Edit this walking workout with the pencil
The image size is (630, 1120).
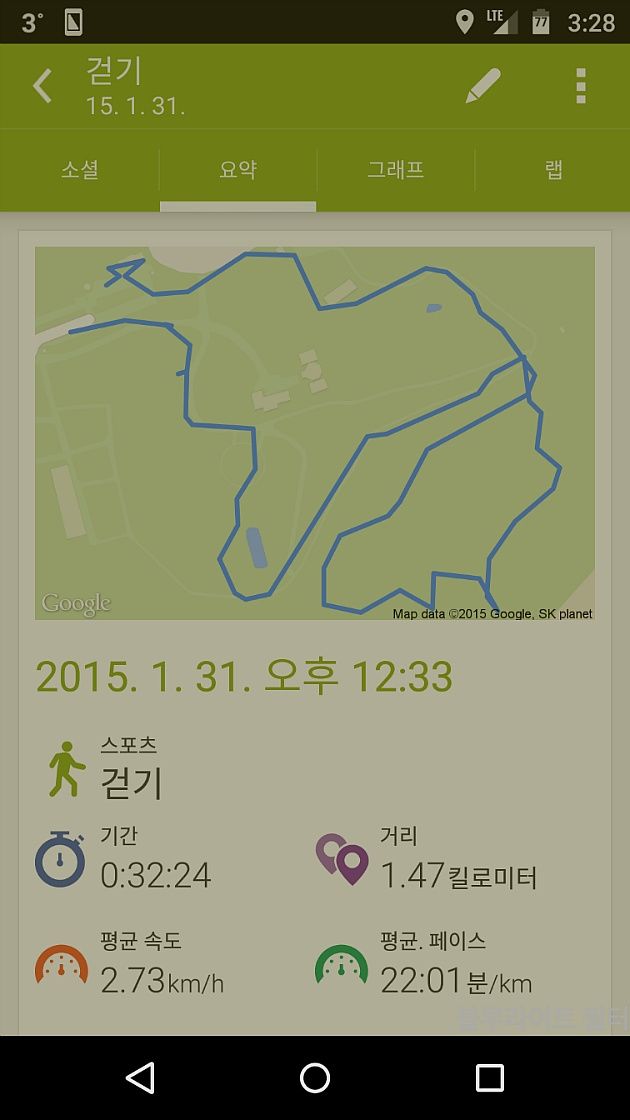pos(483,86)
